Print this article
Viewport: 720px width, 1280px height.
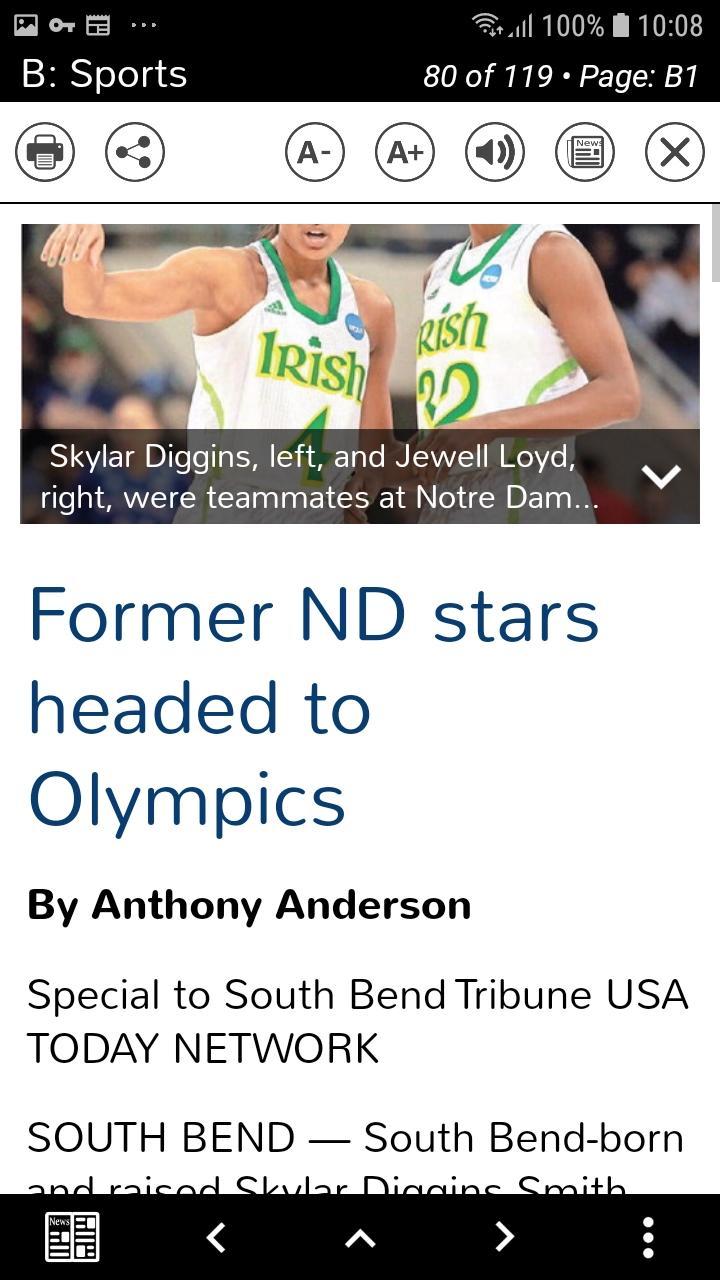pyautogui.click(x=45, y=152)
